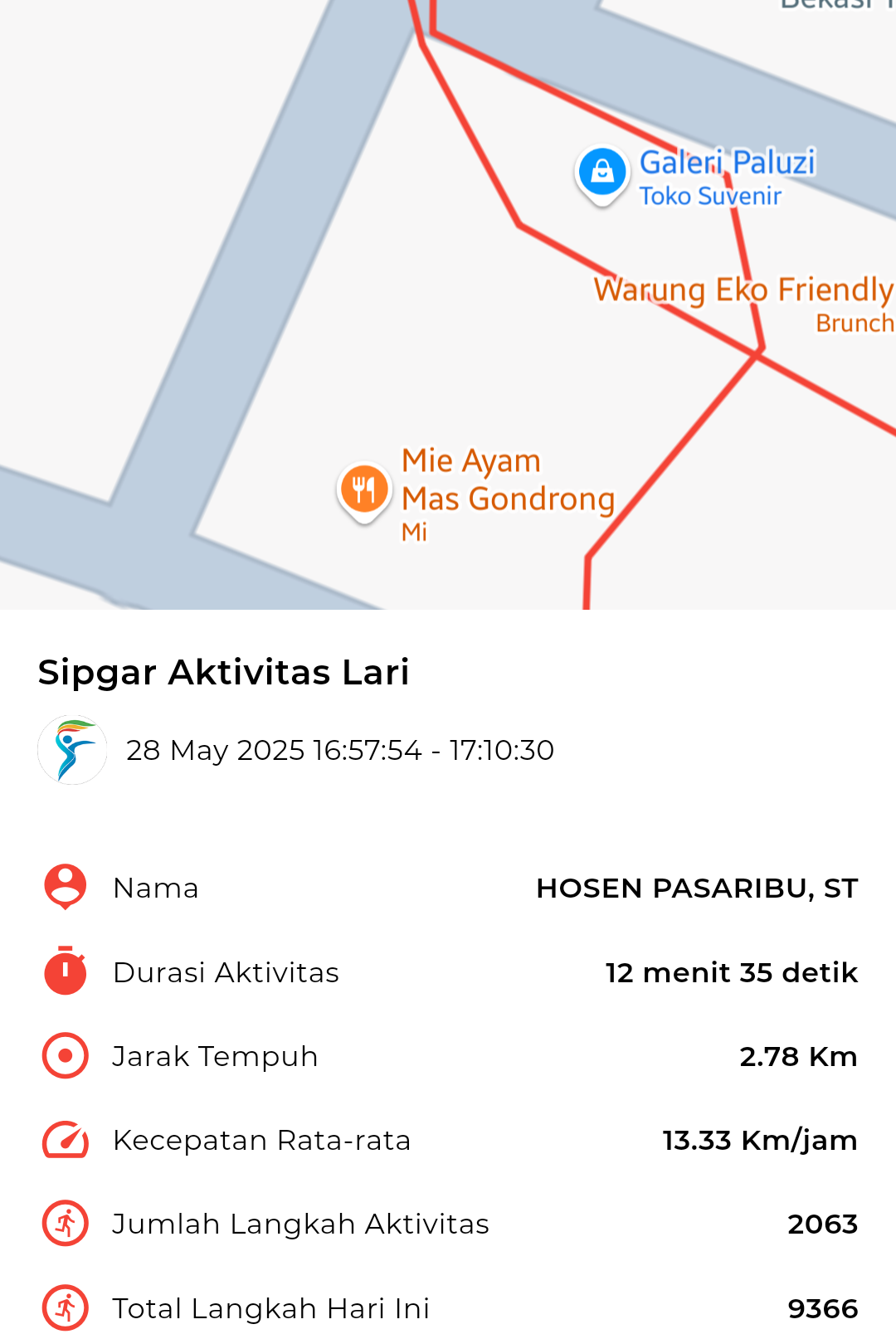Select the speedometer icon for Kecepatan Rata-rata
Screen dimensions: 896x1334
click(x=64, y=1140)
